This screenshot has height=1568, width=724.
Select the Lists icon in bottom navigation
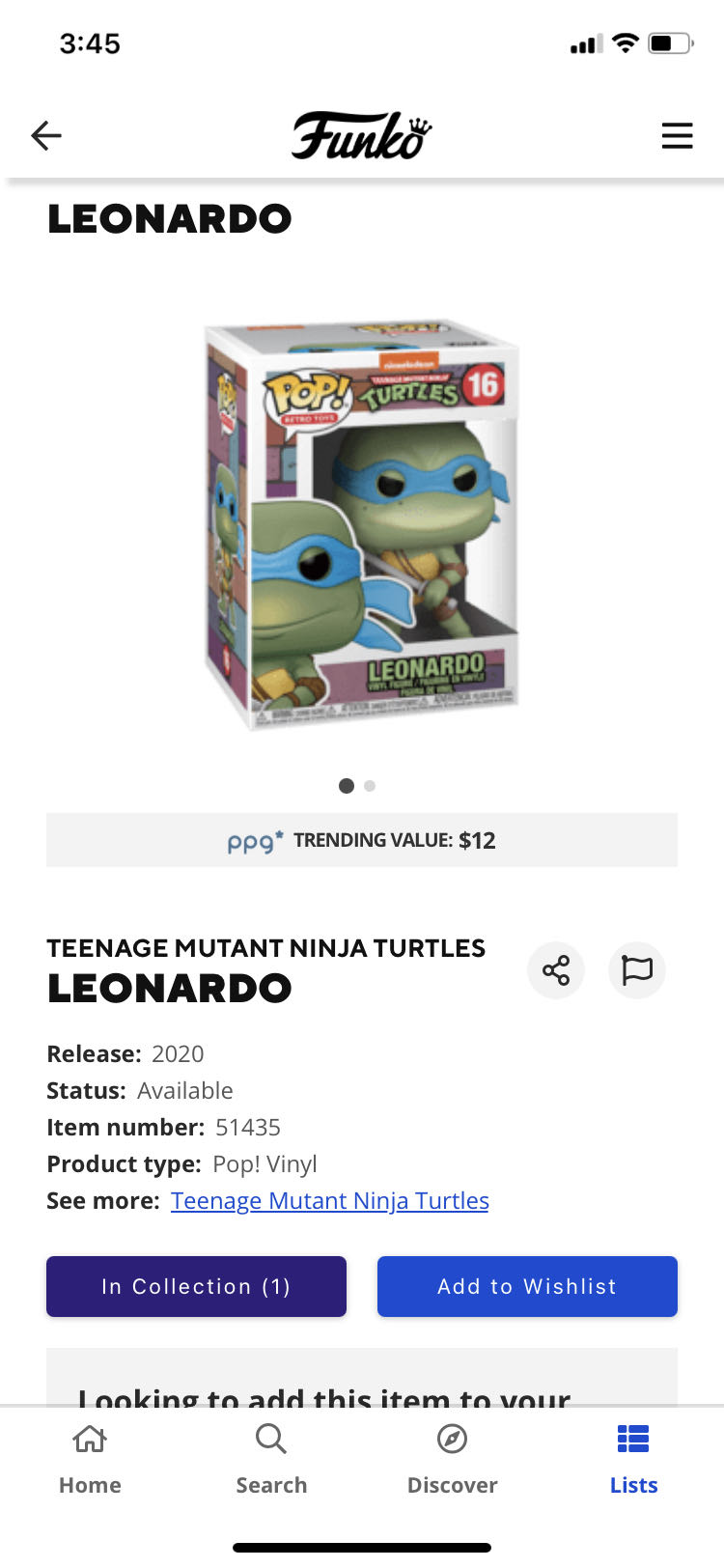pyautogui.click(x=633, y=1456)
